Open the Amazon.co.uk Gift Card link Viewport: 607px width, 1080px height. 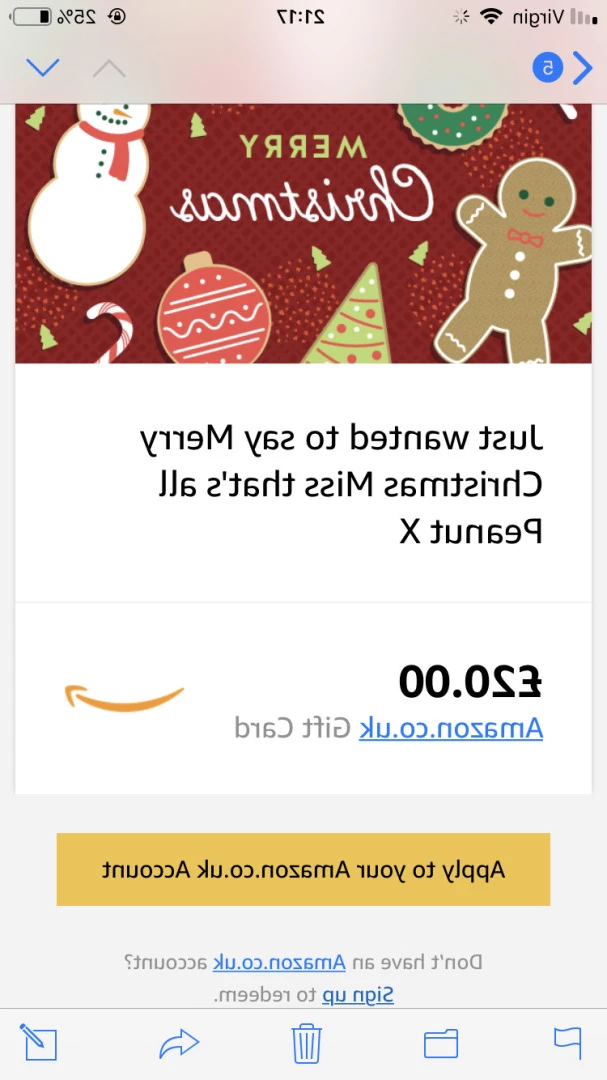pyautogui.click(x=451, y=727)
